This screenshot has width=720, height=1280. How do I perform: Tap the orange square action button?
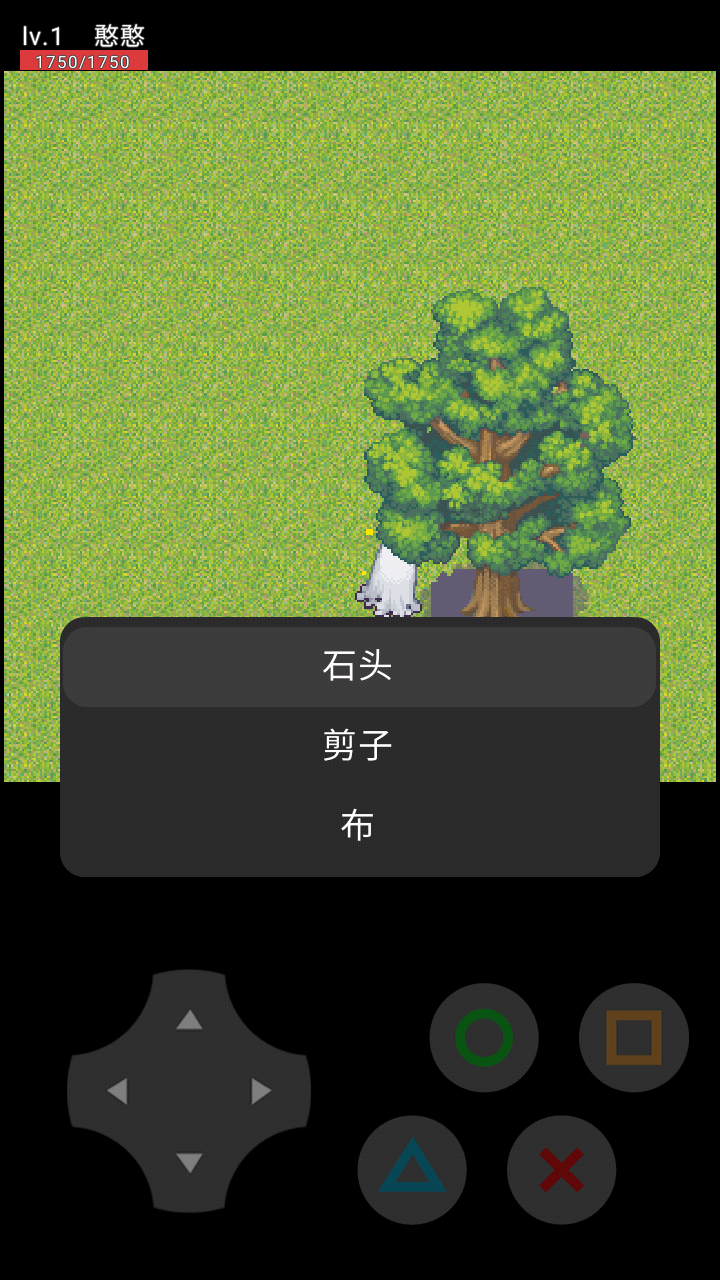point(632,1037)
